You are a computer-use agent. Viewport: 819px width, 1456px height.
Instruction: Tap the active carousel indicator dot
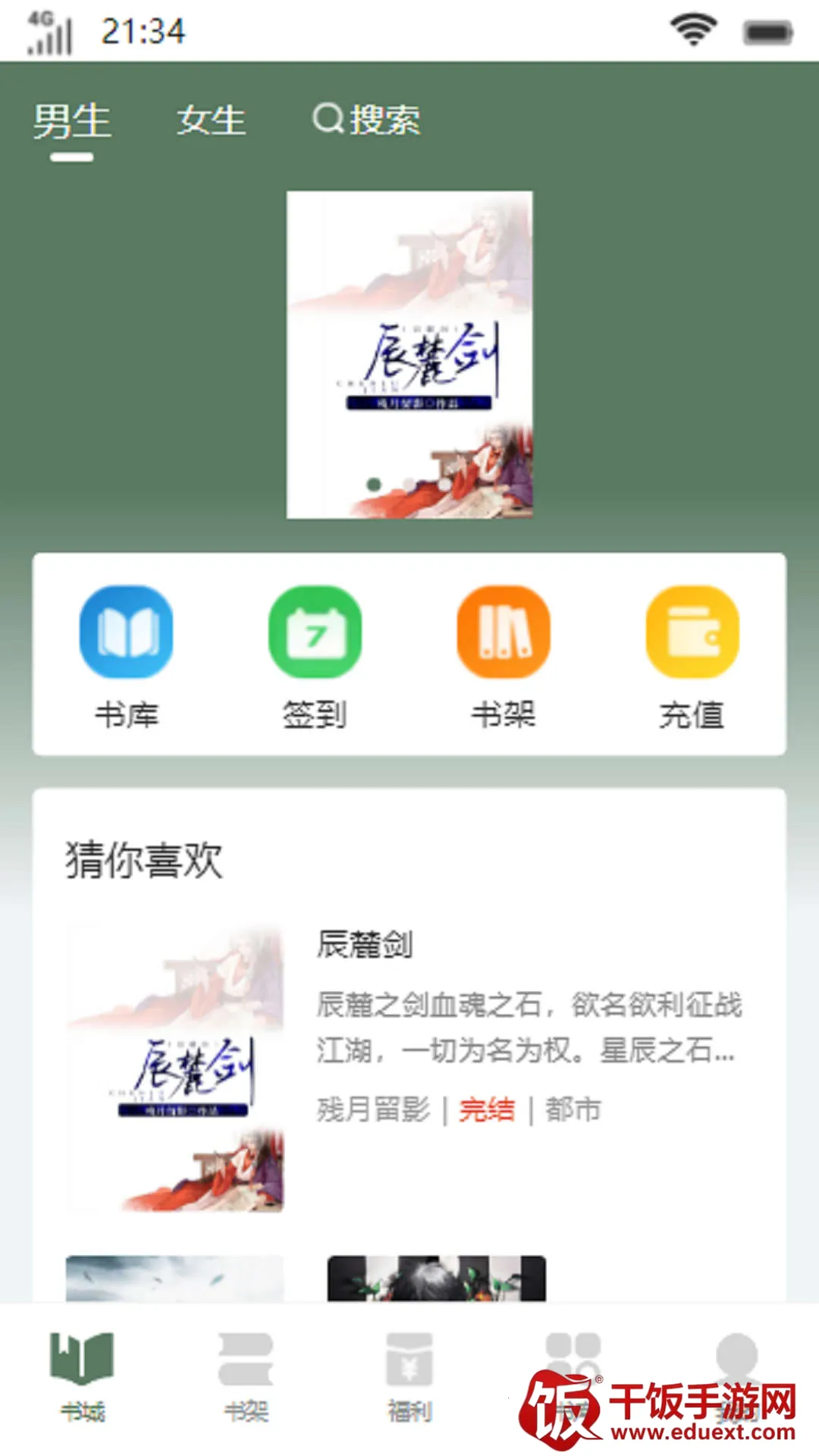click(x=373, y=483)
